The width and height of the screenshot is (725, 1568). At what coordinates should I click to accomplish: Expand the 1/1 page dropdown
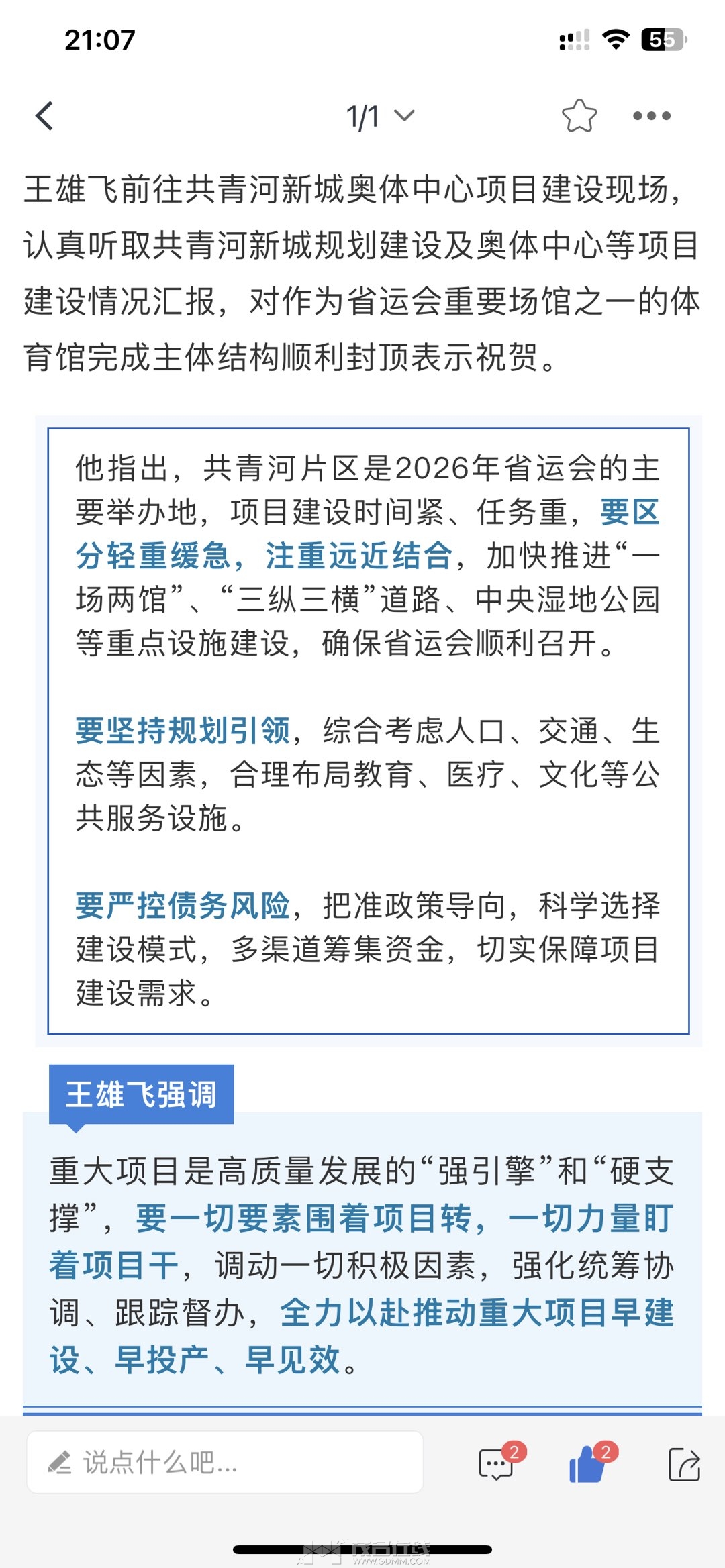(x=380, y=116)
